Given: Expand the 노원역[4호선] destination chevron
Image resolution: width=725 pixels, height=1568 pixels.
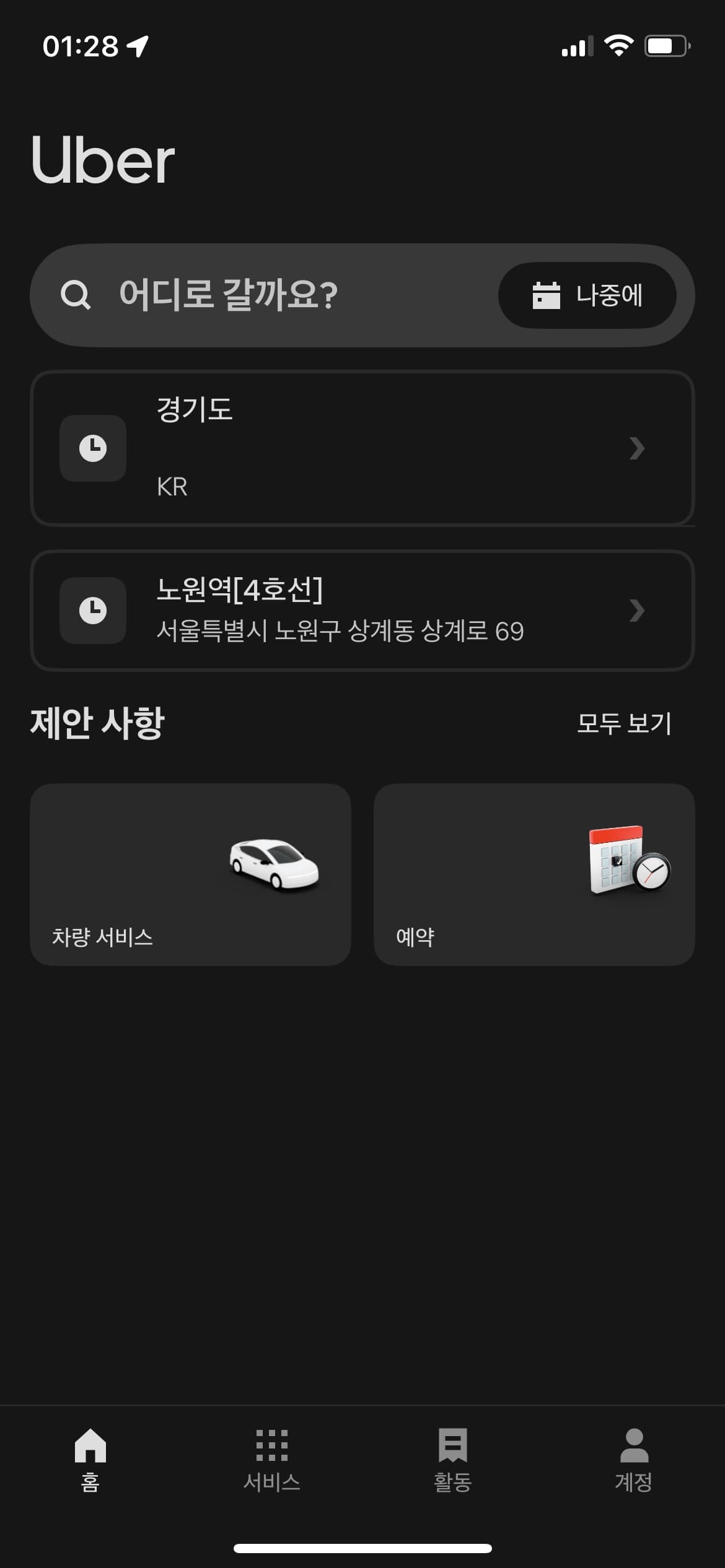Looking at the screenshot, I should tap(637, 611).
